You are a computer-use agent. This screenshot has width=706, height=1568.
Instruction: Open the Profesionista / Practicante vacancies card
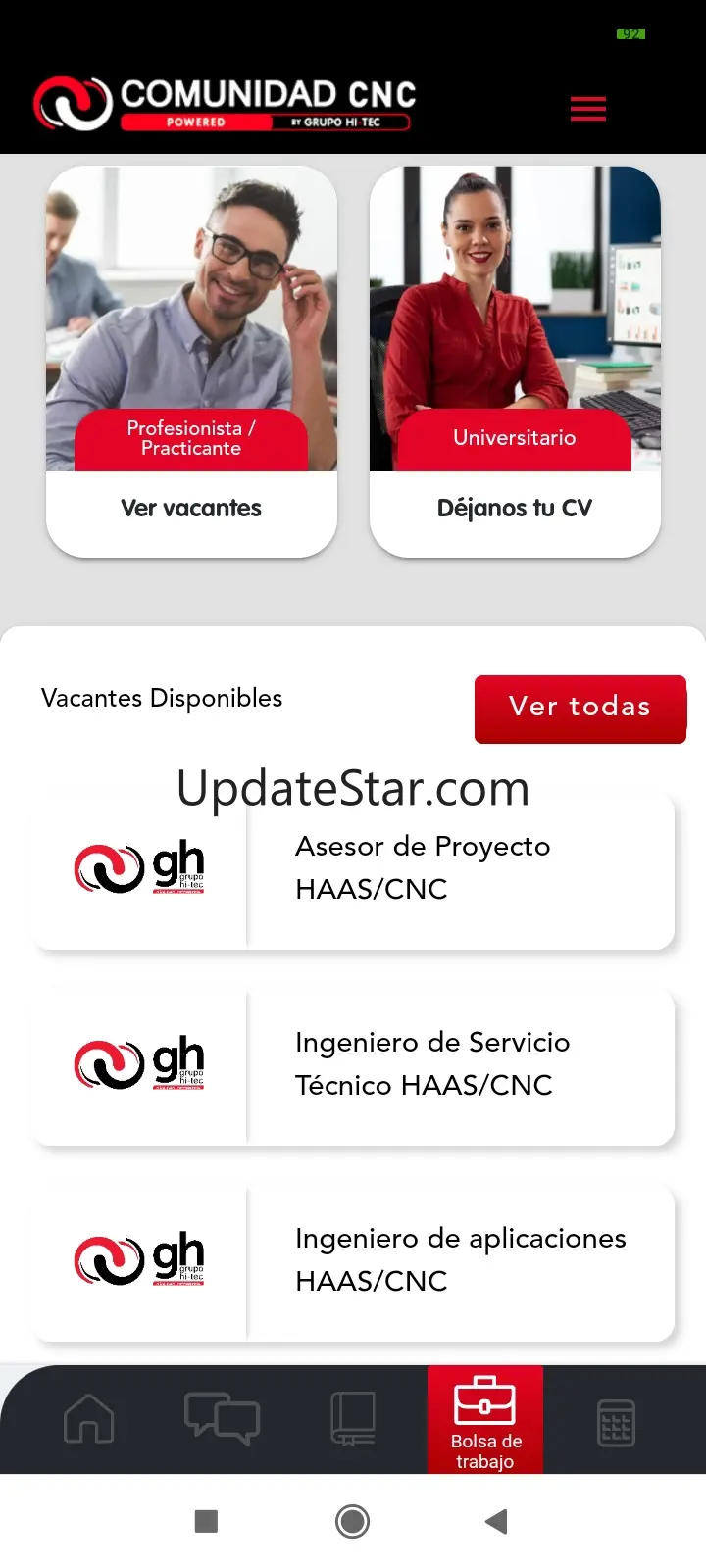[x=191, y=363]
